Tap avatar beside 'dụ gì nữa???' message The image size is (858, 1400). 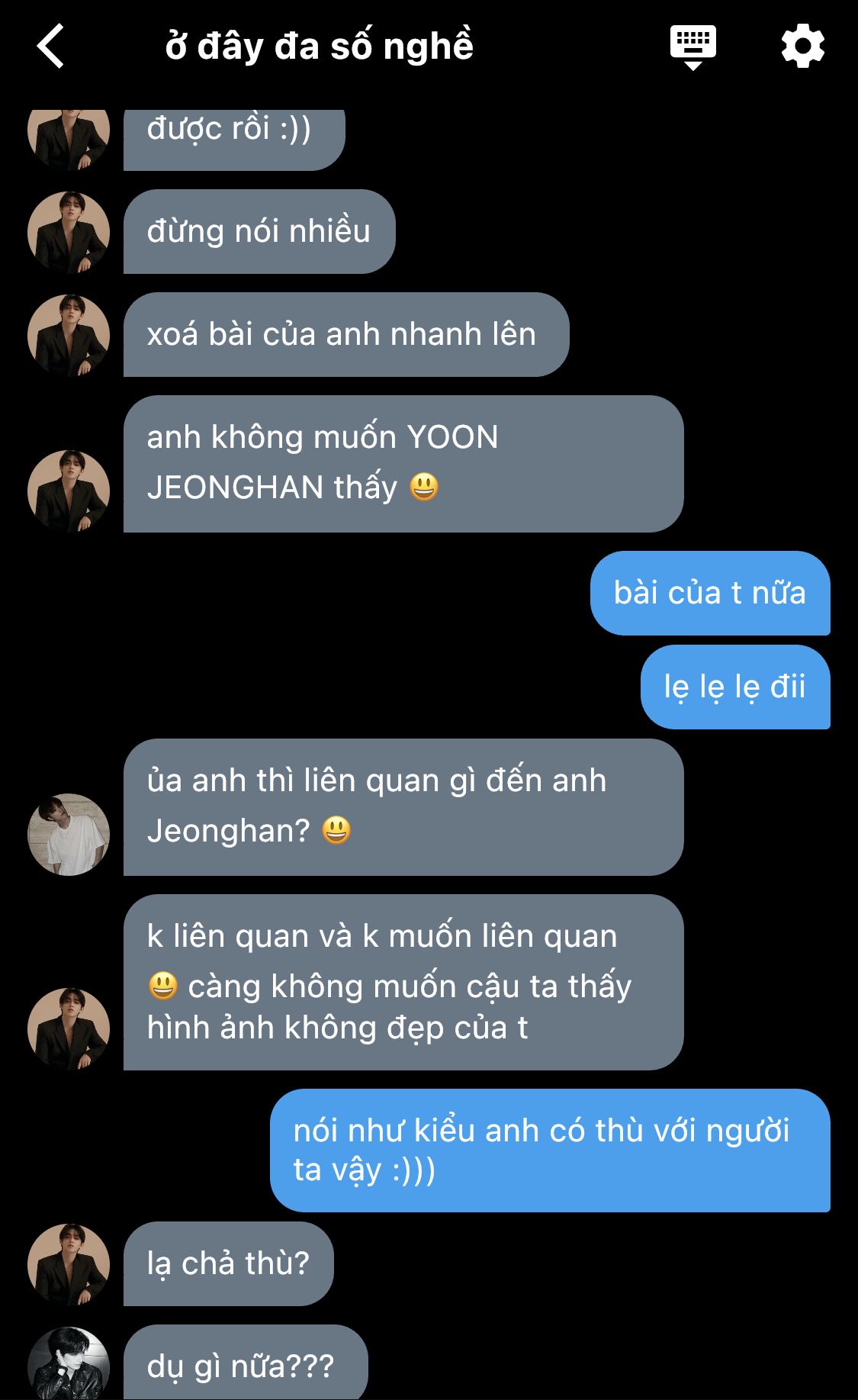69,1363
